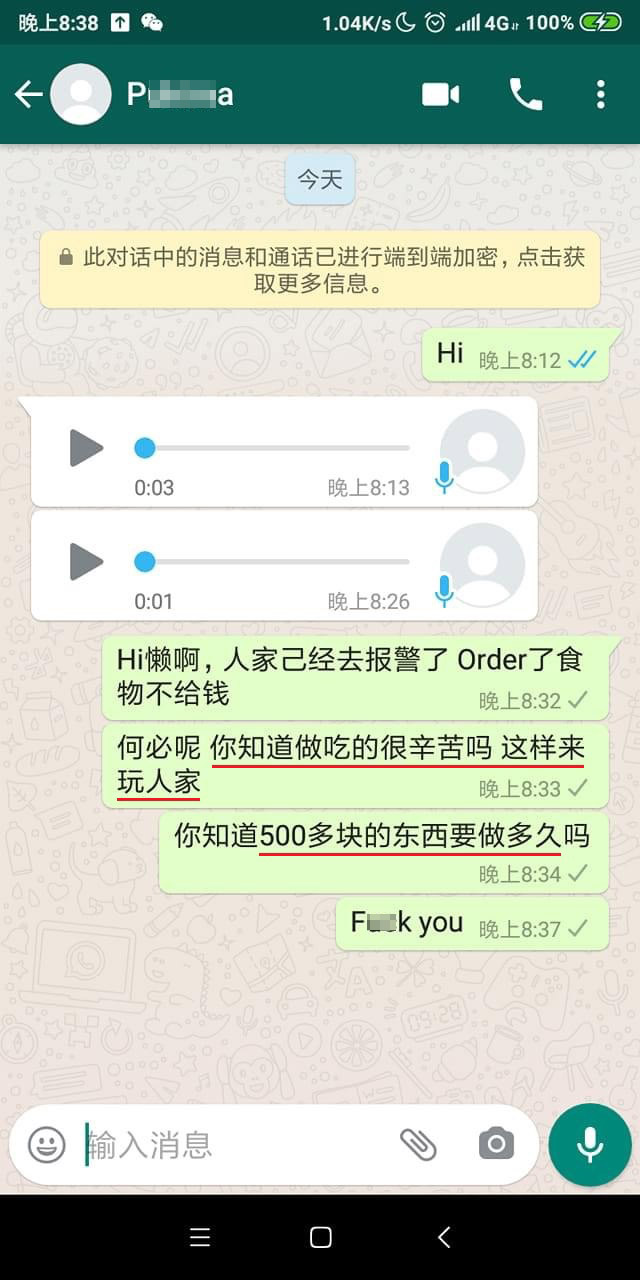The image size is (640, 1280).
Task: Open the contact's profile from the header
Action: [180, 95]
